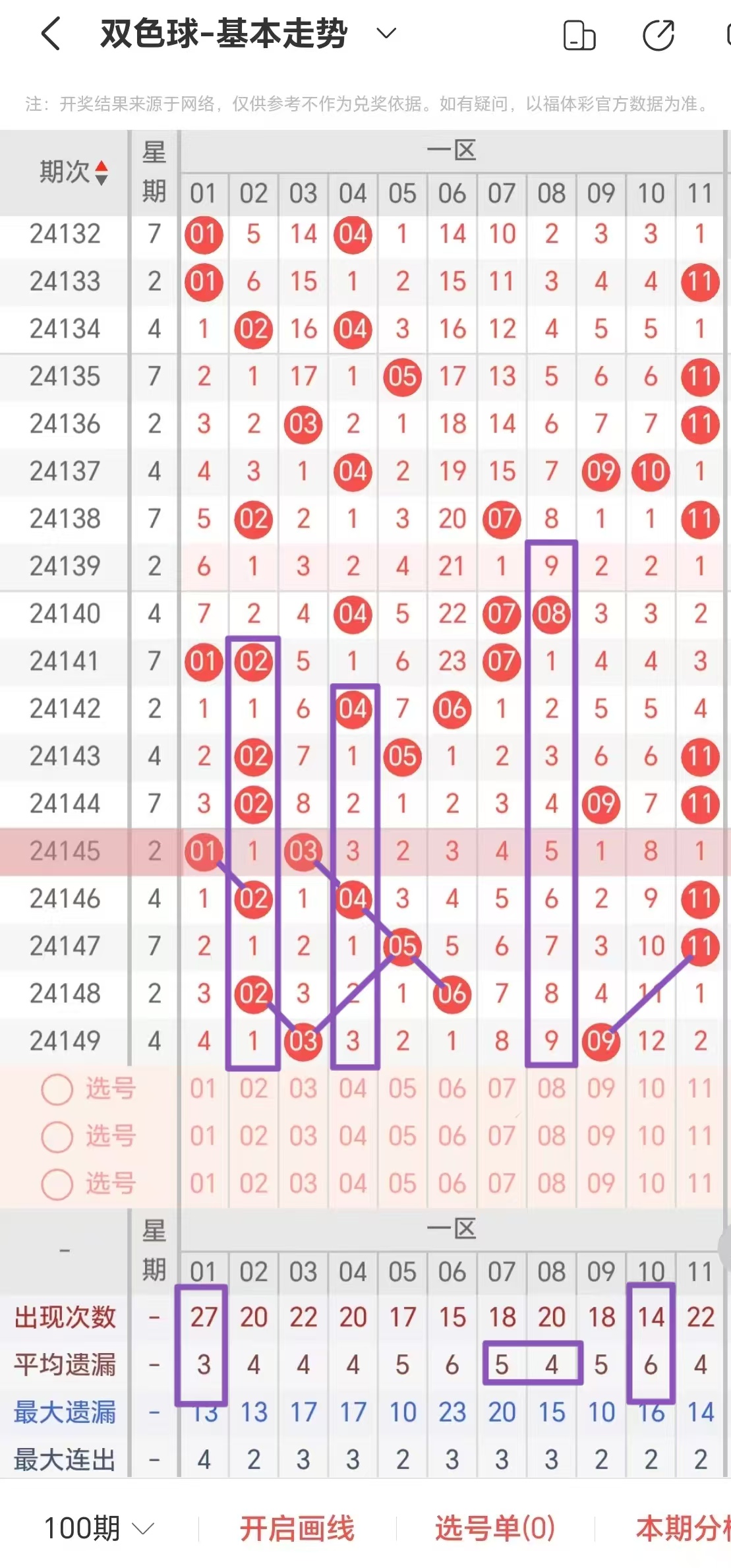The image size is (731, 1568).
Task: Expand the 双色球-基本走势 chart type dropdown
Action: click(386, 33)
